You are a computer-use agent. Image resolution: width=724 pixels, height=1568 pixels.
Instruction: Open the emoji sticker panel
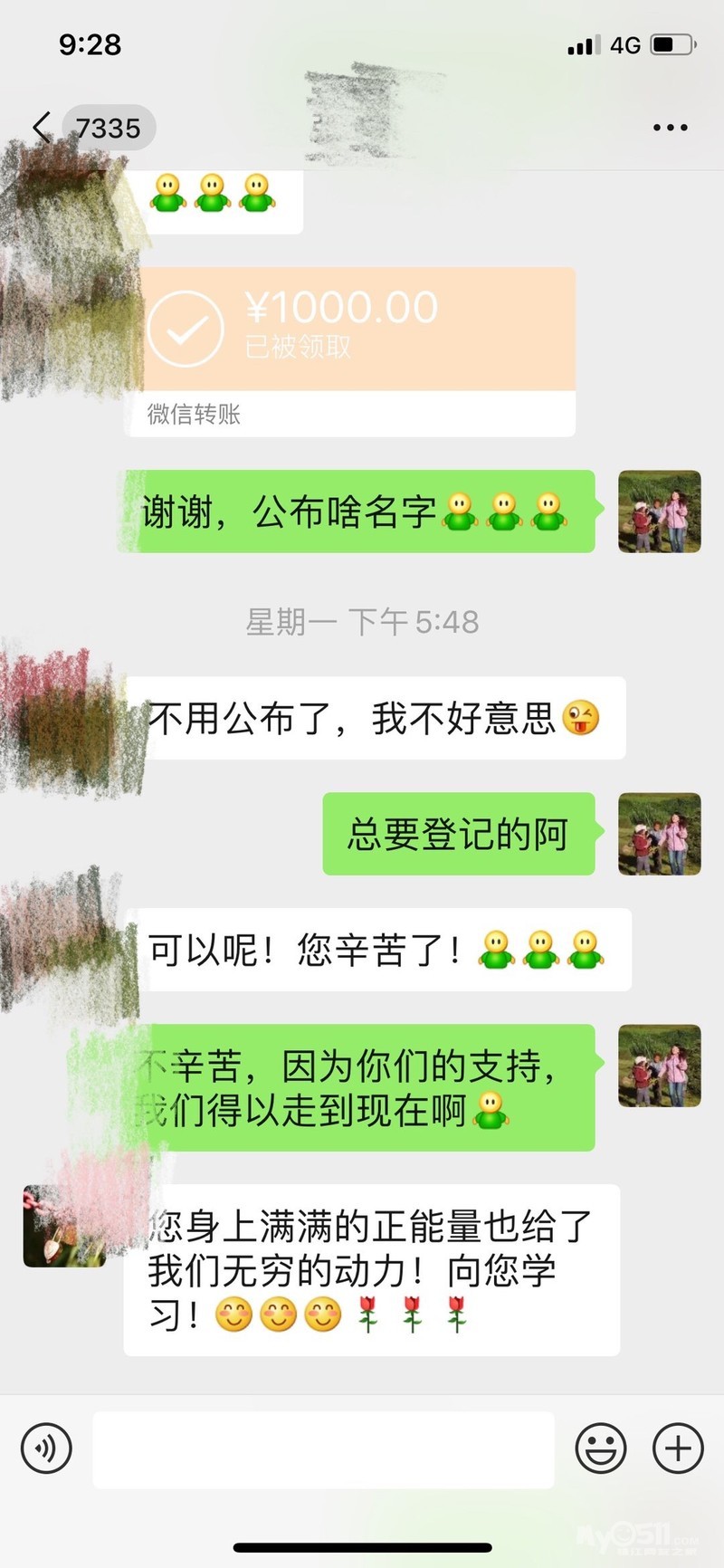(601, 1448)
